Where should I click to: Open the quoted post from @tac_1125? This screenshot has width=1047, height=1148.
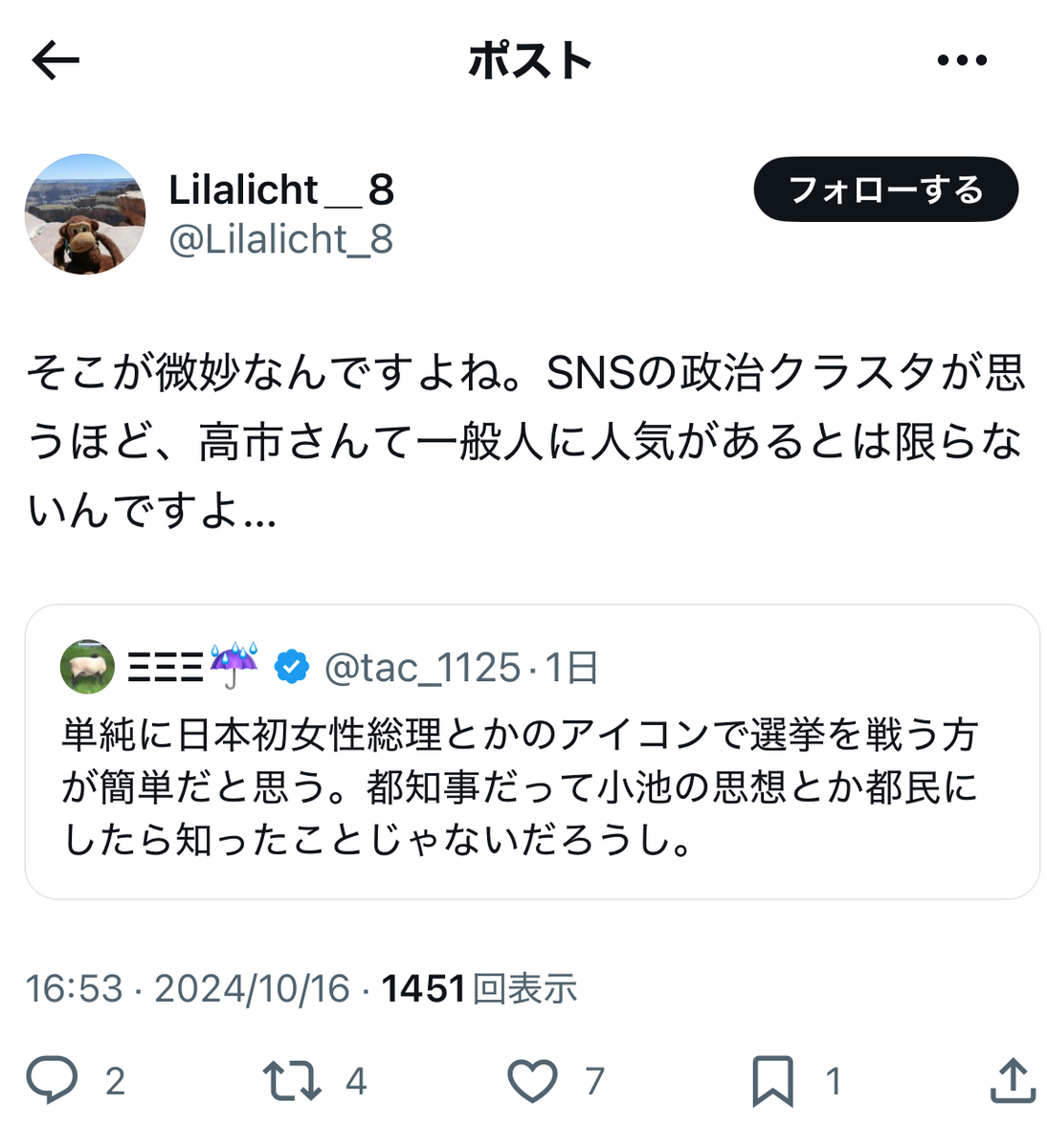532,752
